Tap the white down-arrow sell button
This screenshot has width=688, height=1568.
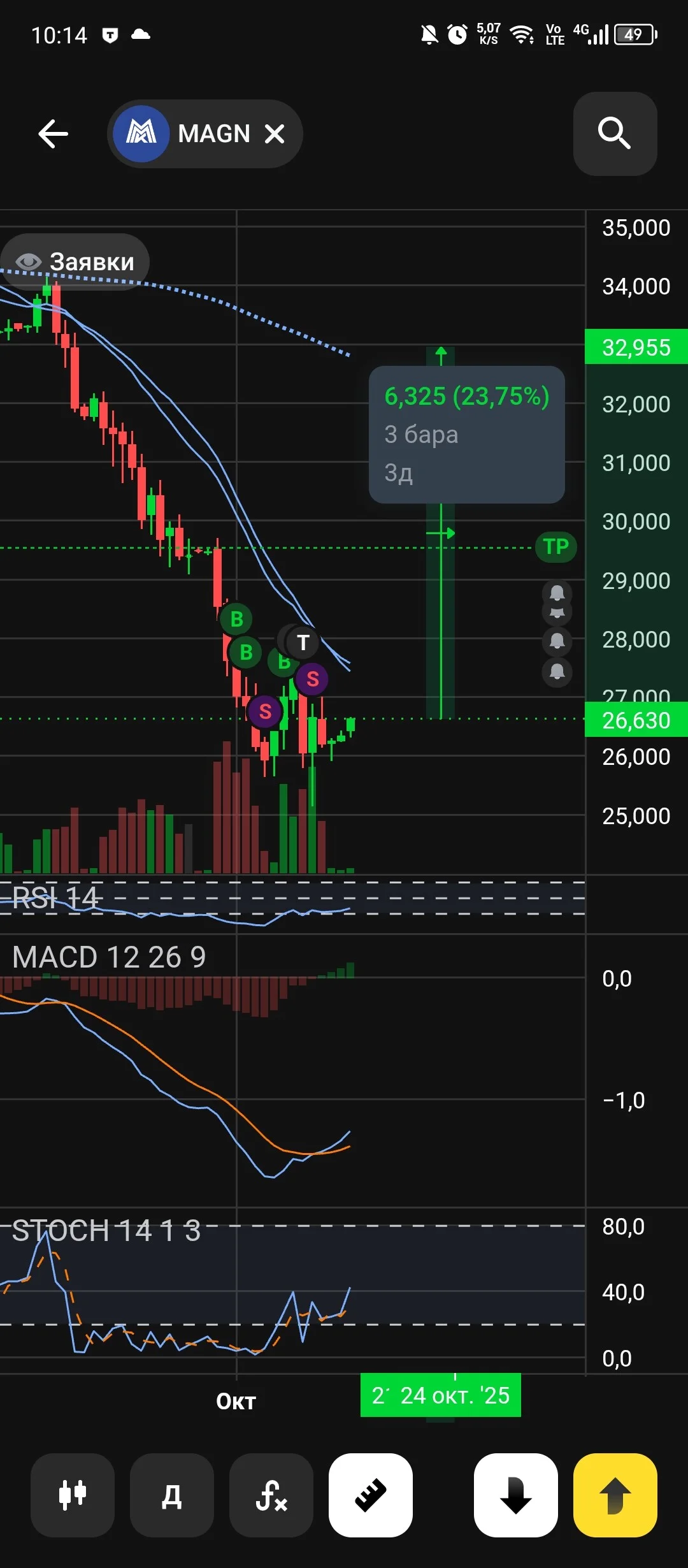(x=516, y=1495)
